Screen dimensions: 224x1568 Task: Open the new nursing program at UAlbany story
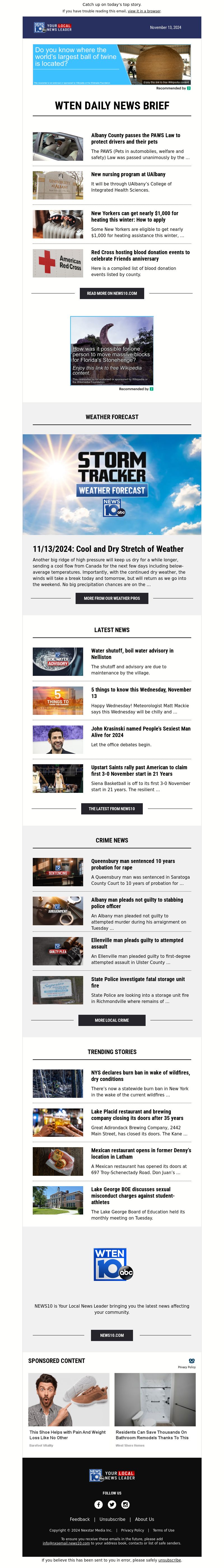(x=127, y=174)
